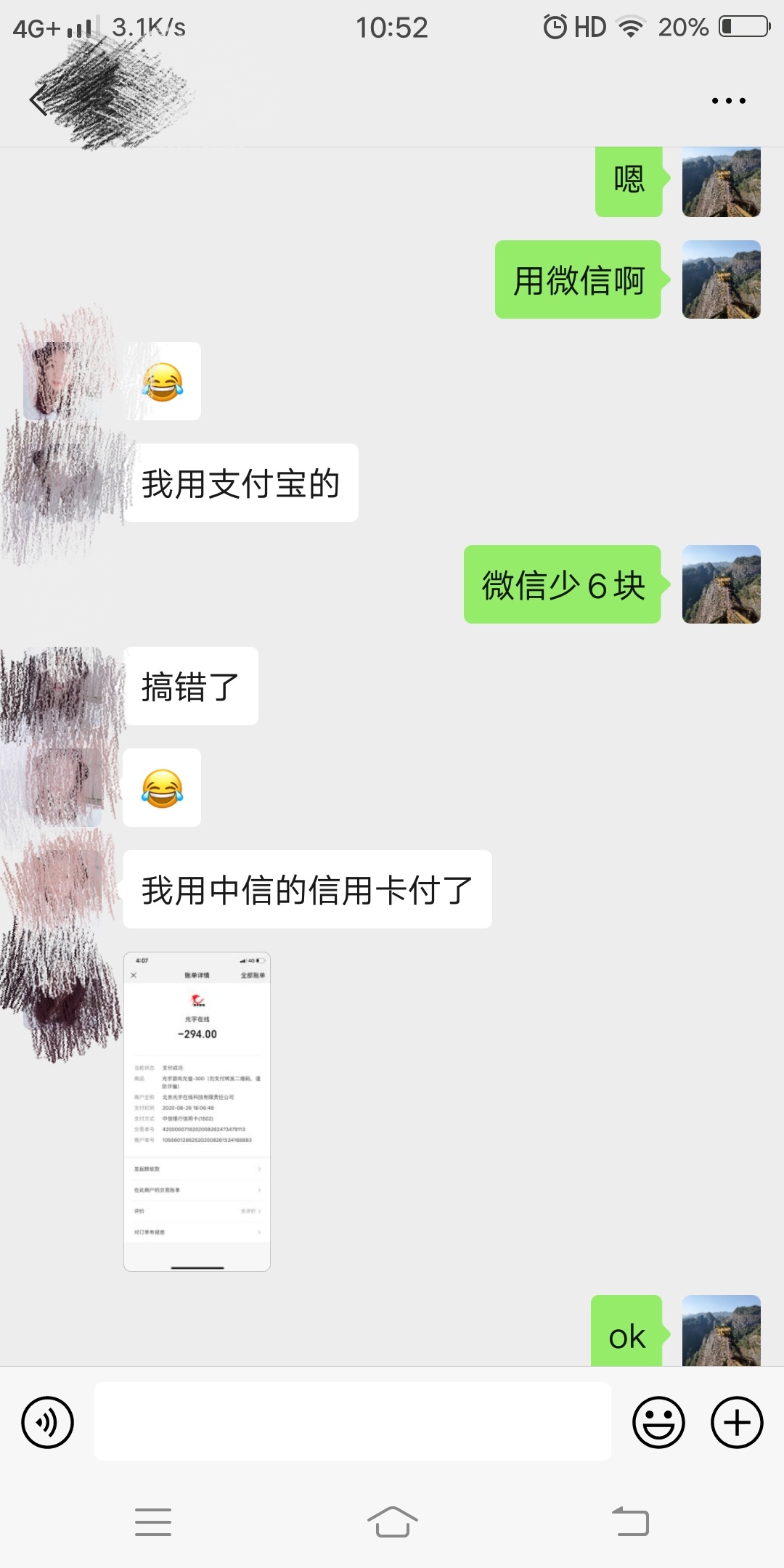Image resolution: width=784 pixels, height=1568 pixels.
Task: Tap system home button
Action: point(392,1522)
